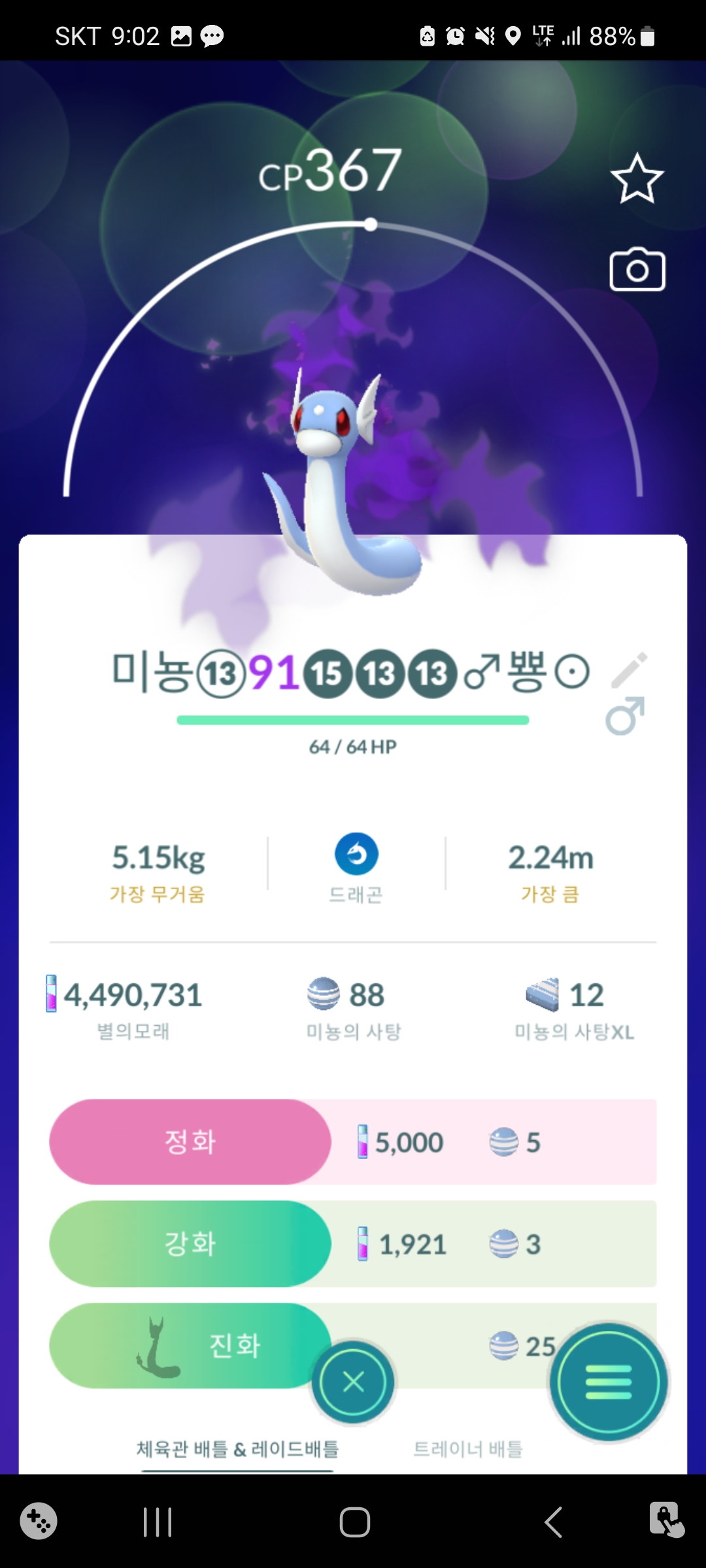Open the round green menu button
This screenshot has height=1568, width=706.
[x=609, y=1382]
